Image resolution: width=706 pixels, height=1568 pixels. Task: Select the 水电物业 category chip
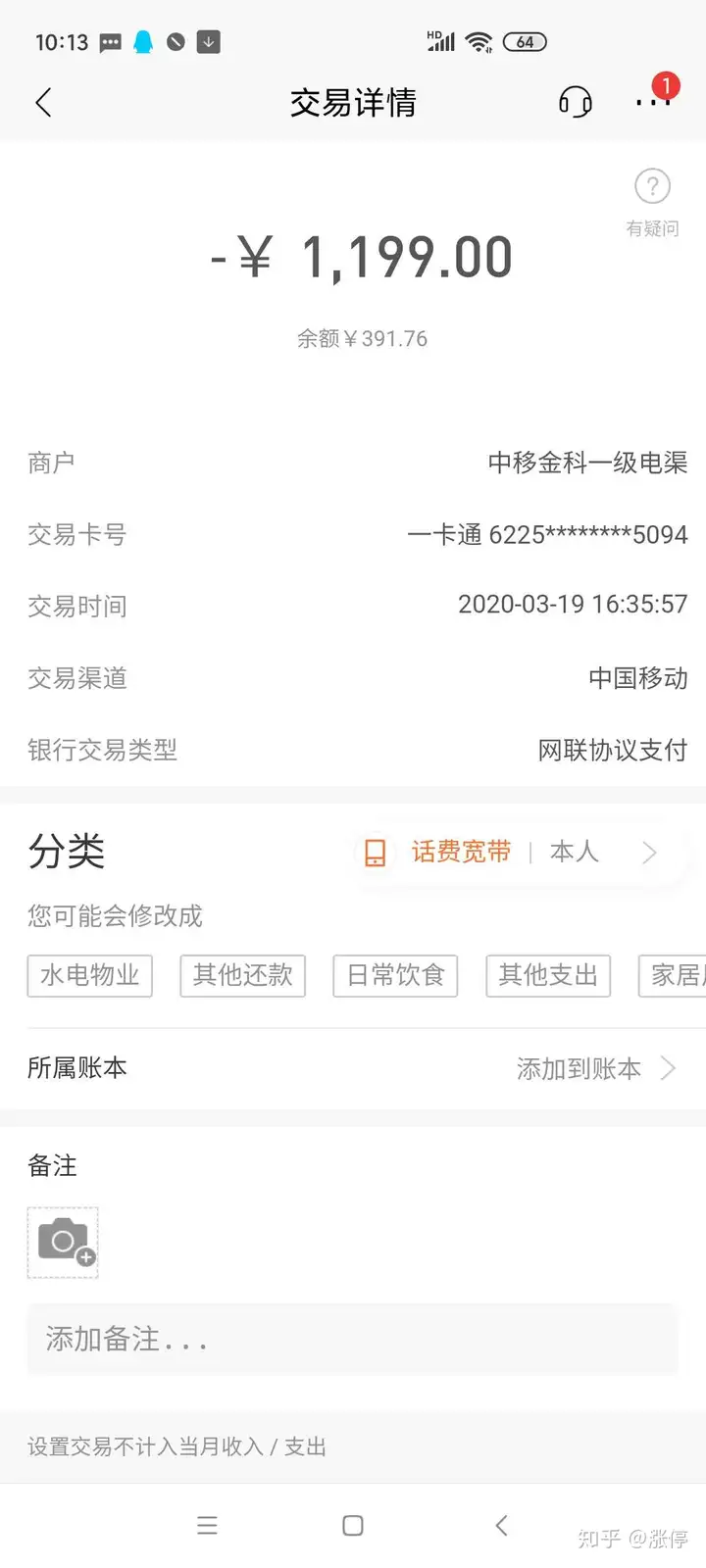point(90,975)
